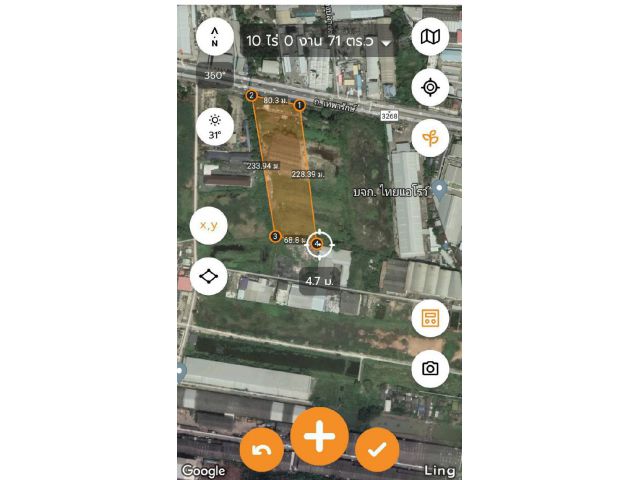Image resolution: width=640 pixels, height=480 pixels.
Task: Confirm the measurement with checkmark
Action: pyautogui.click(x=376, y=451)
